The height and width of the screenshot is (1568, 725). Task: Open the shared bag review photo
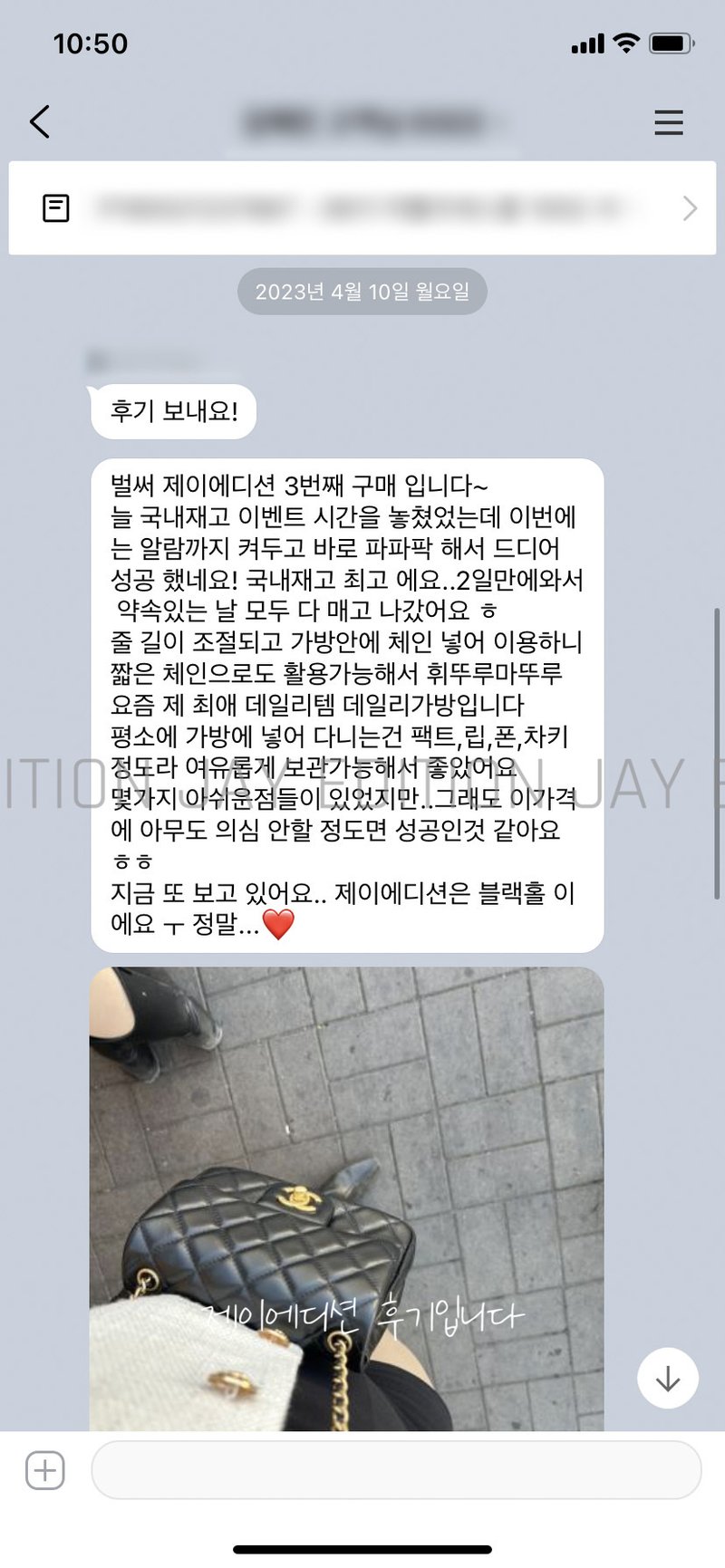(x=346, y=1196)
